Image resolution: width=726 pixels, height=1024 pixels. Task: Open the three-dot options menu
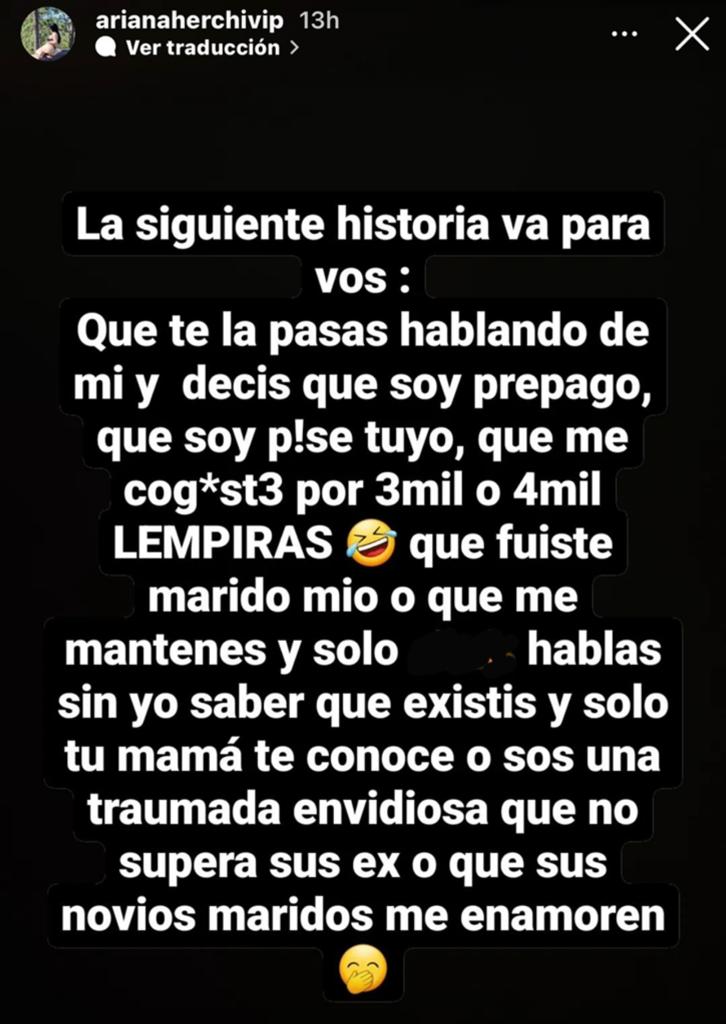click(624, 35)
